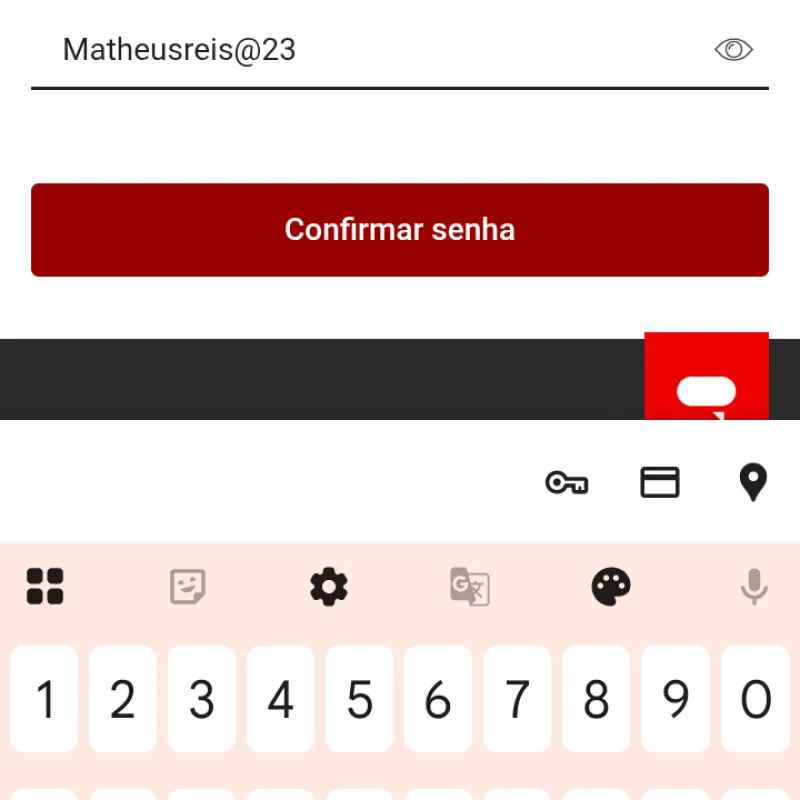The image size is (800, 800).
Task: Open the keyboard sticker panel
Action: (x=187, y=586)
